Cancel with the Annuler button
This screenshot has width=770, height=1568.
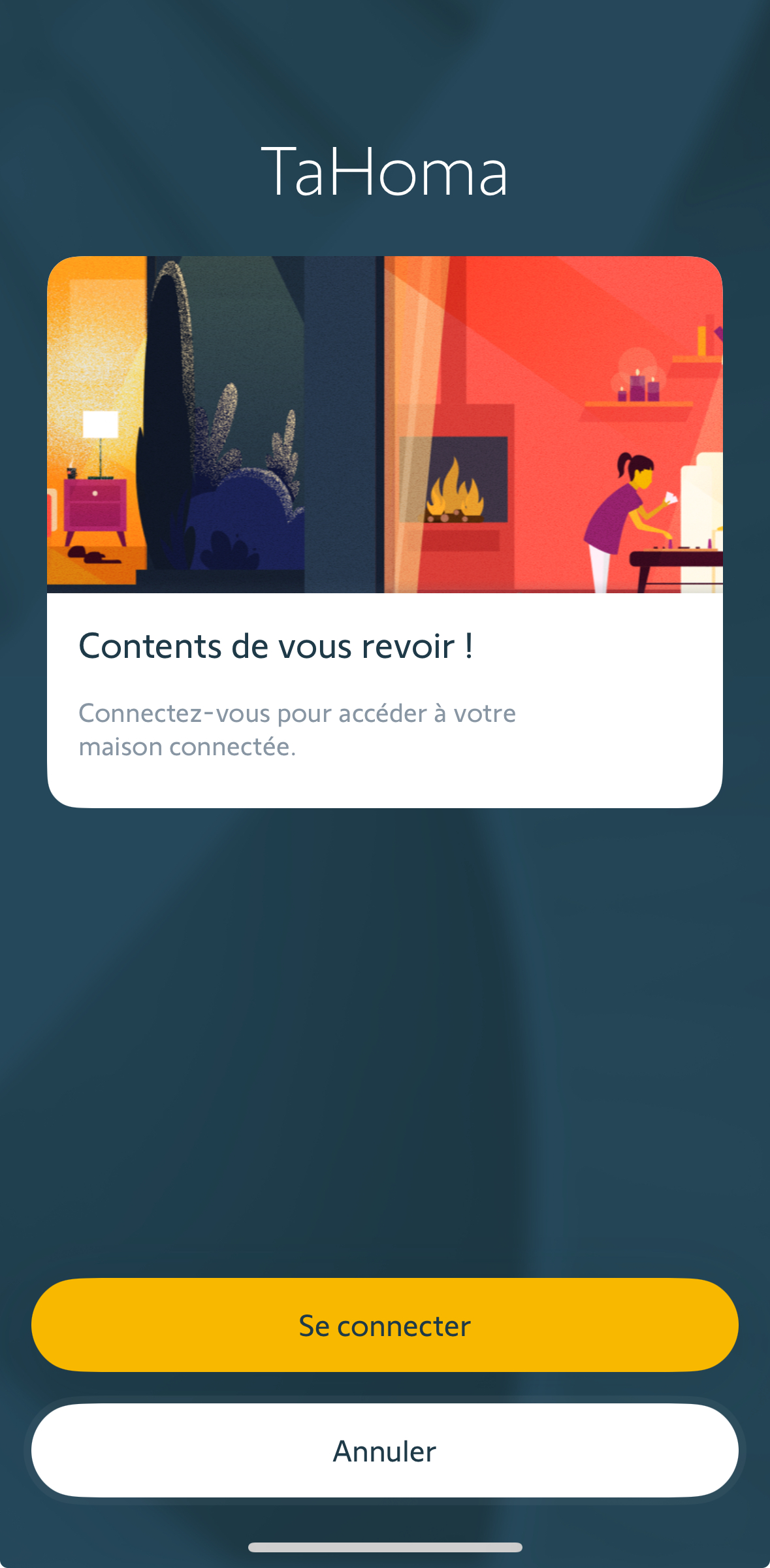(385, 1450)
